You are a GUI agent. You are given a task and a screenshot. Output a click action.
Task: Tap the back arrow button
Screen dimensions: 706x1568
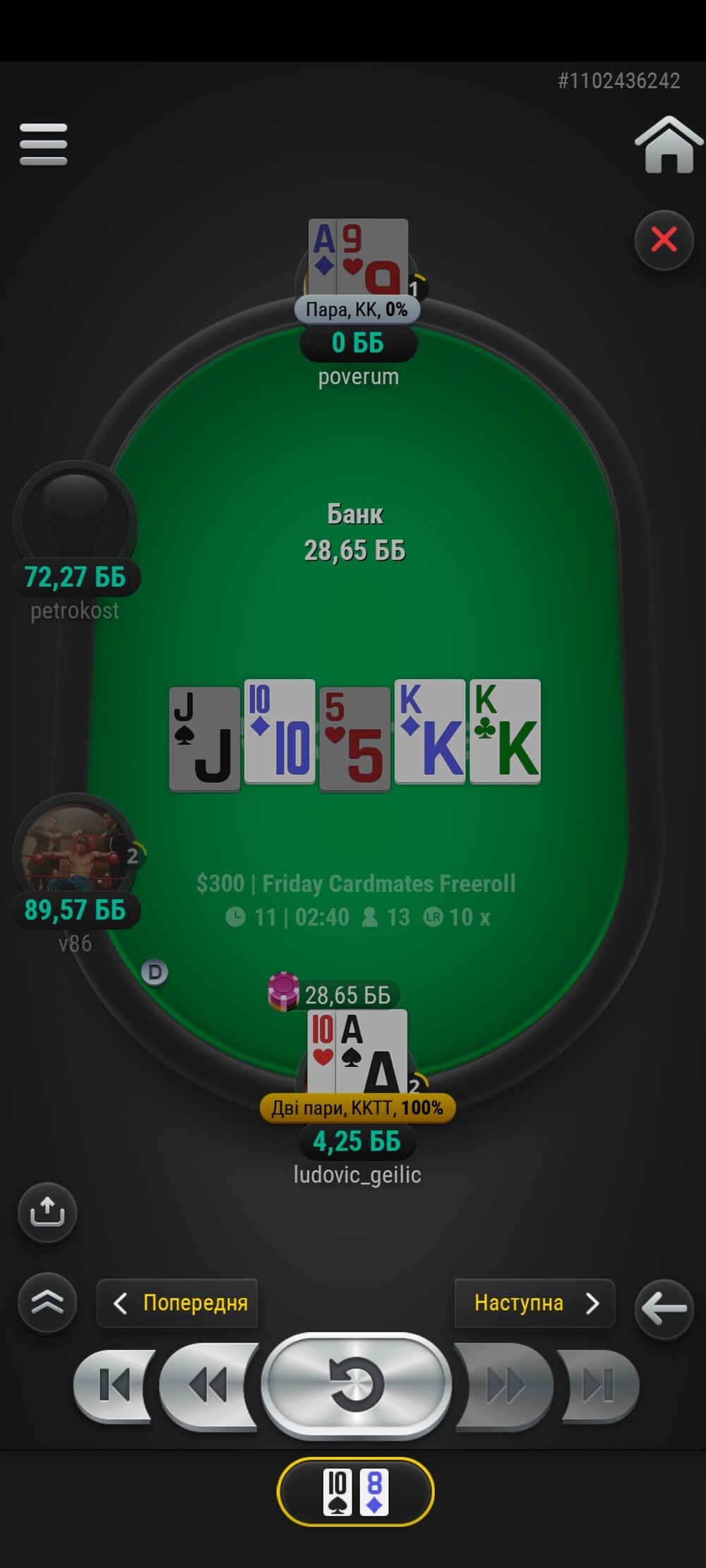[664, 1308]
